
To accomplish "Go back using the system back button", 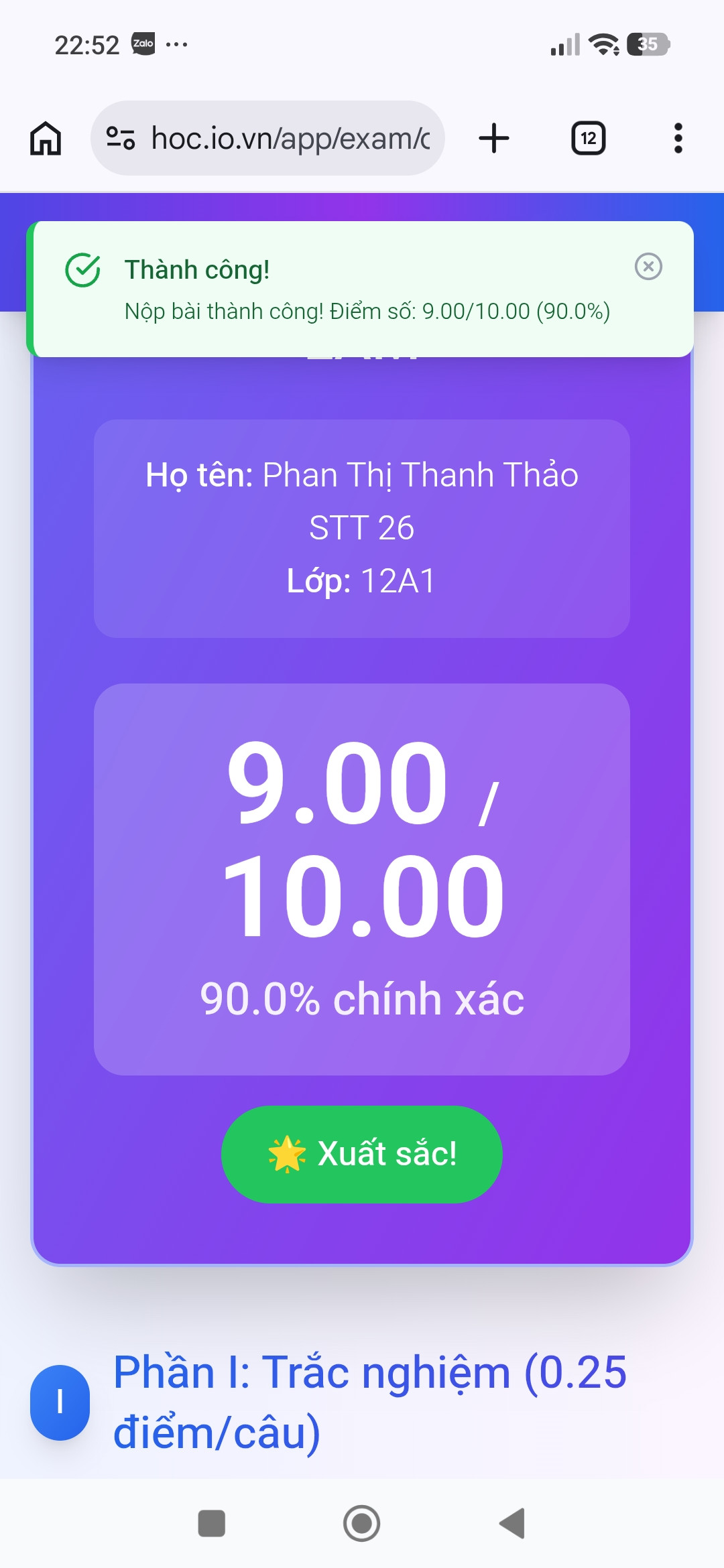I will [x=513, y=1523].
